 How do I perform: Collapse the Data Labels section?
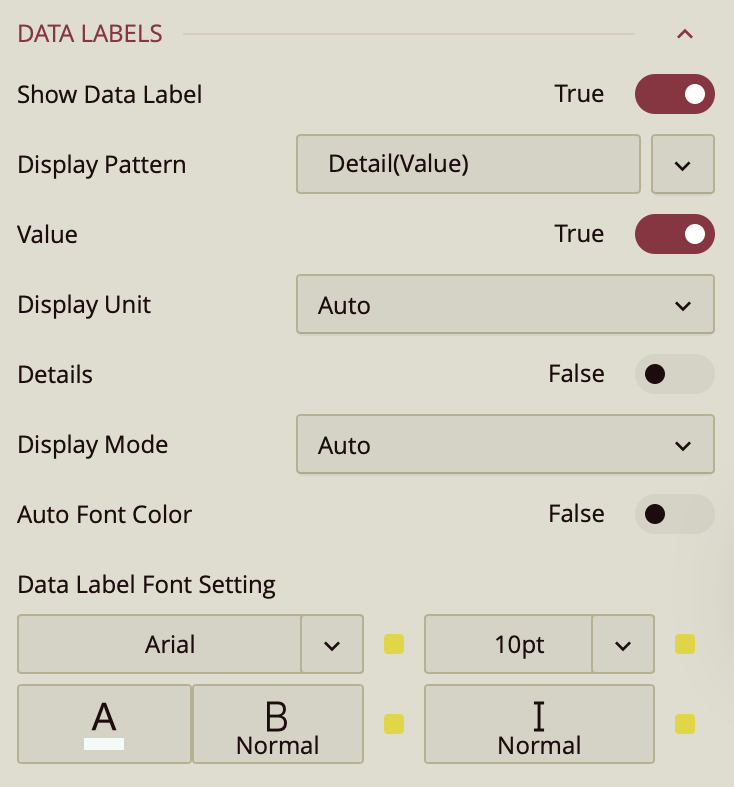click(x=685, y=33)
